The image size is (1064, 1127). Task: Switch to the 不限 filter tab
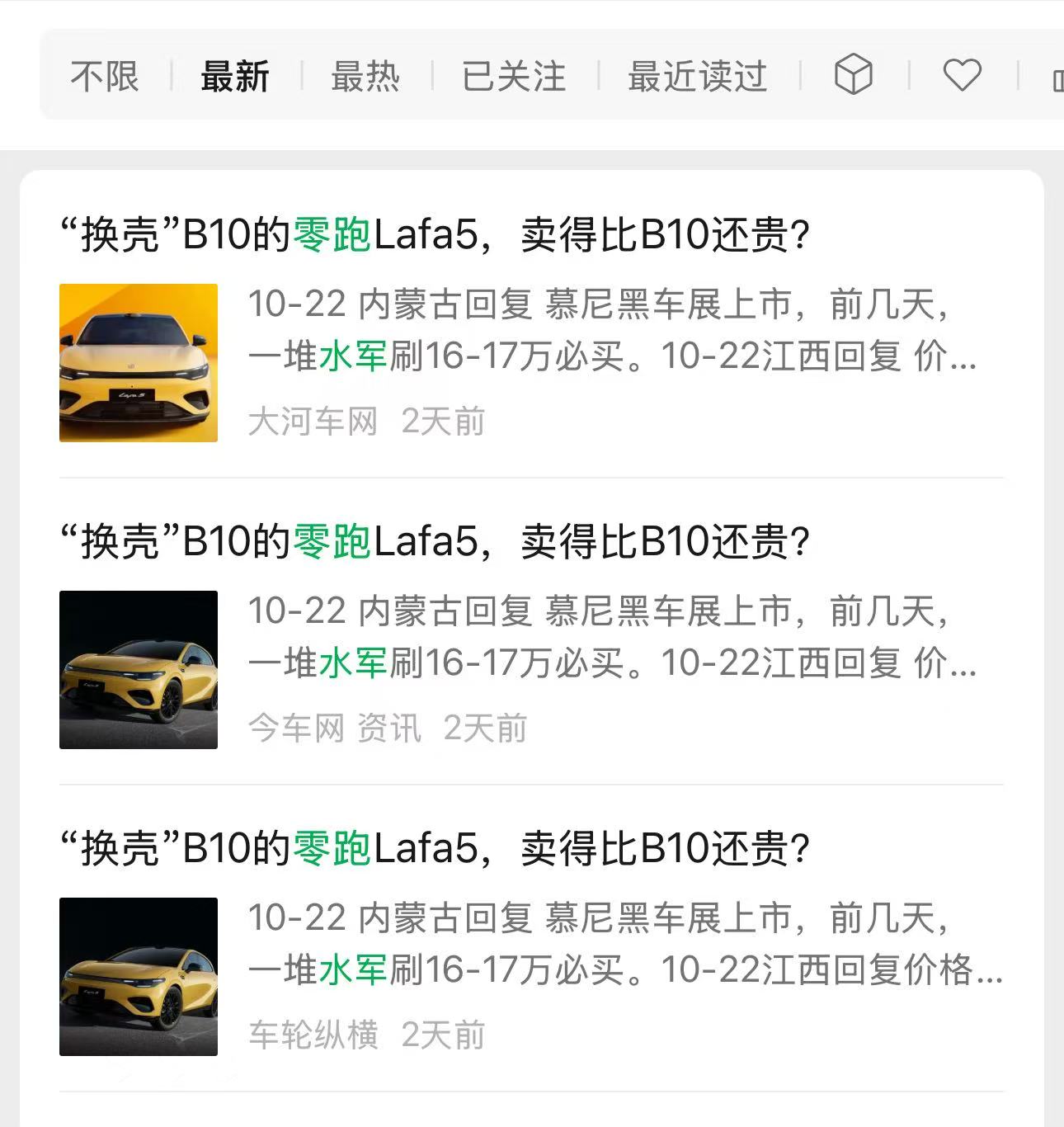(105, 77)
